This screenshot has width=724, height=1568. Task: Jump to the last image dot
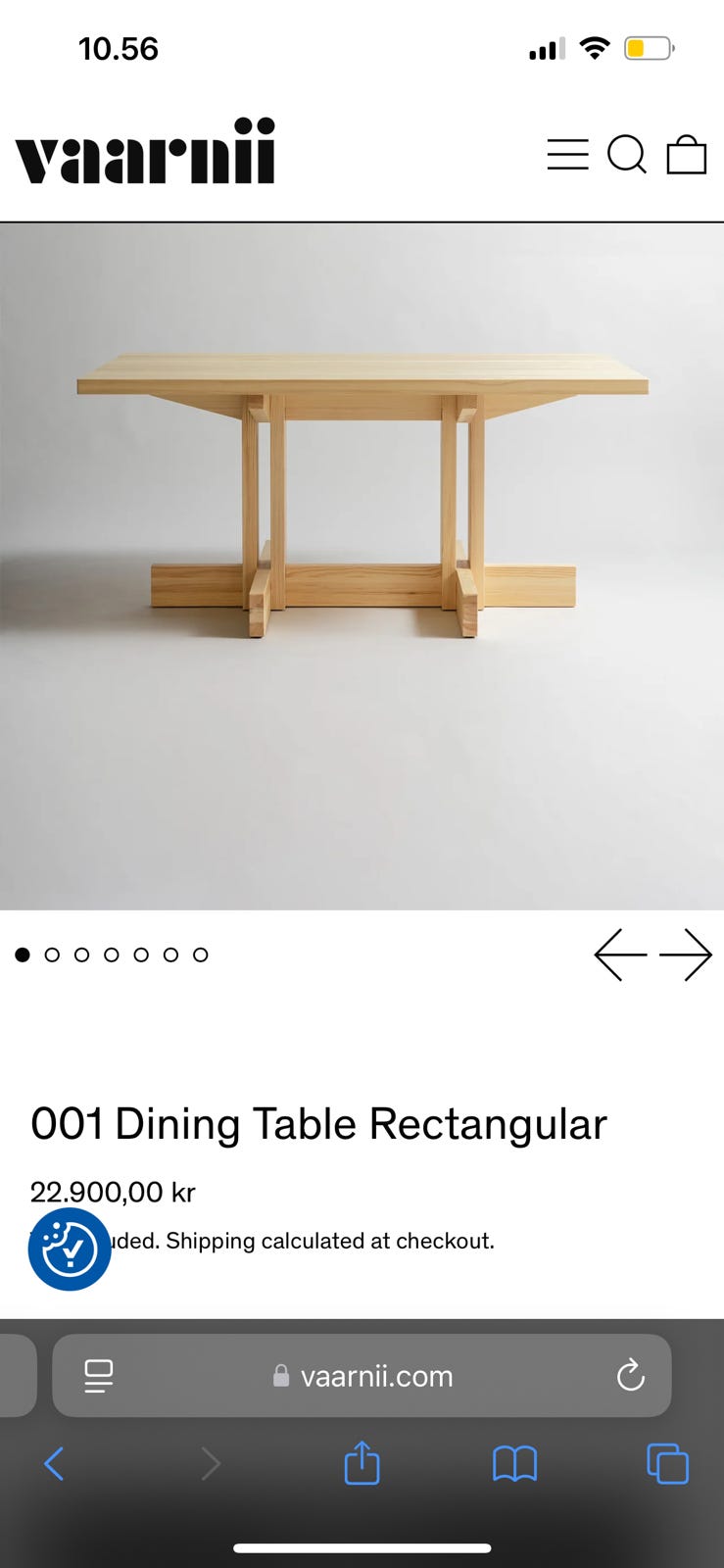tap(200, 955)
